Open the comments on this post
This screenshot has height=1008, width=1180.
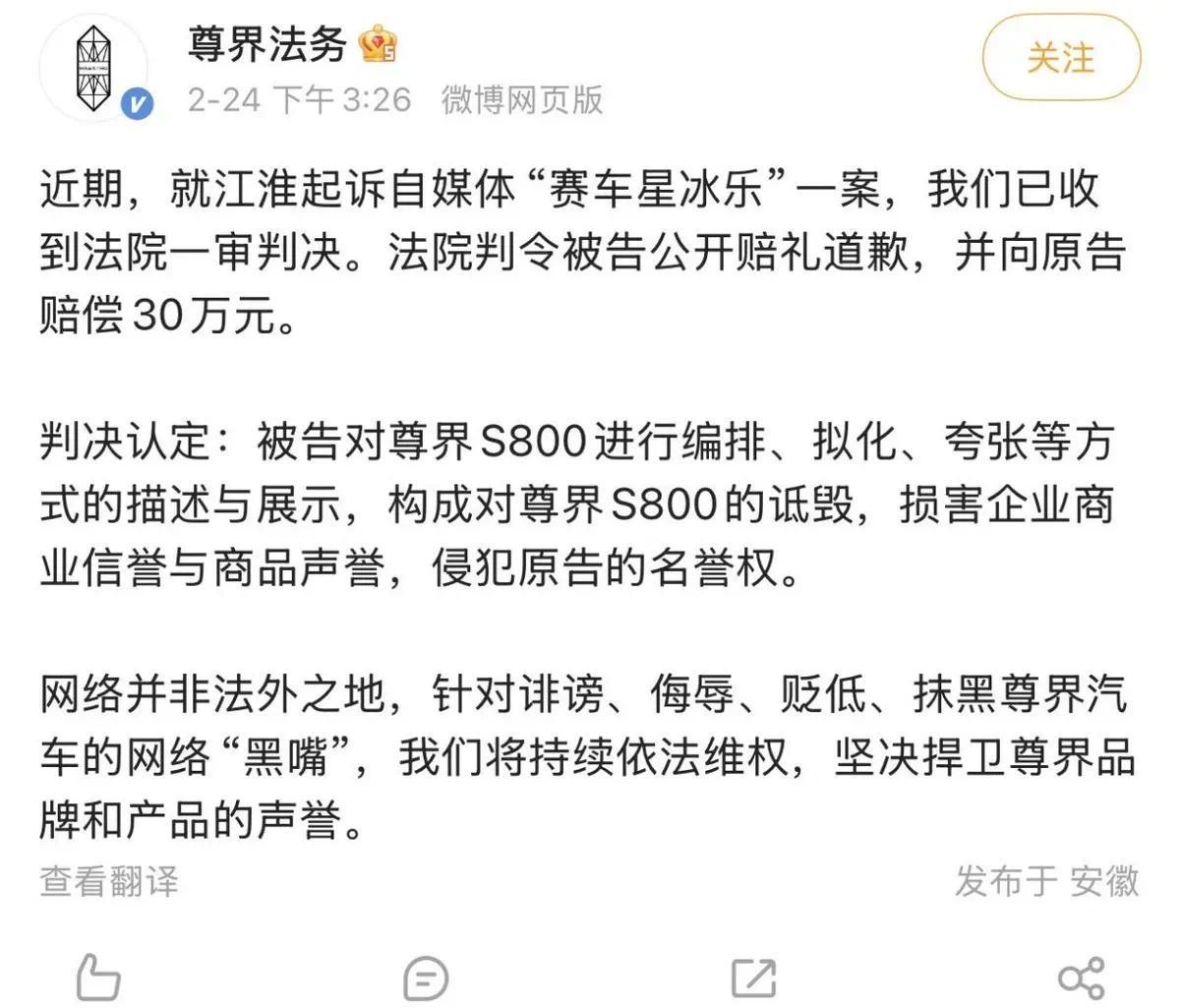point(426,978)
